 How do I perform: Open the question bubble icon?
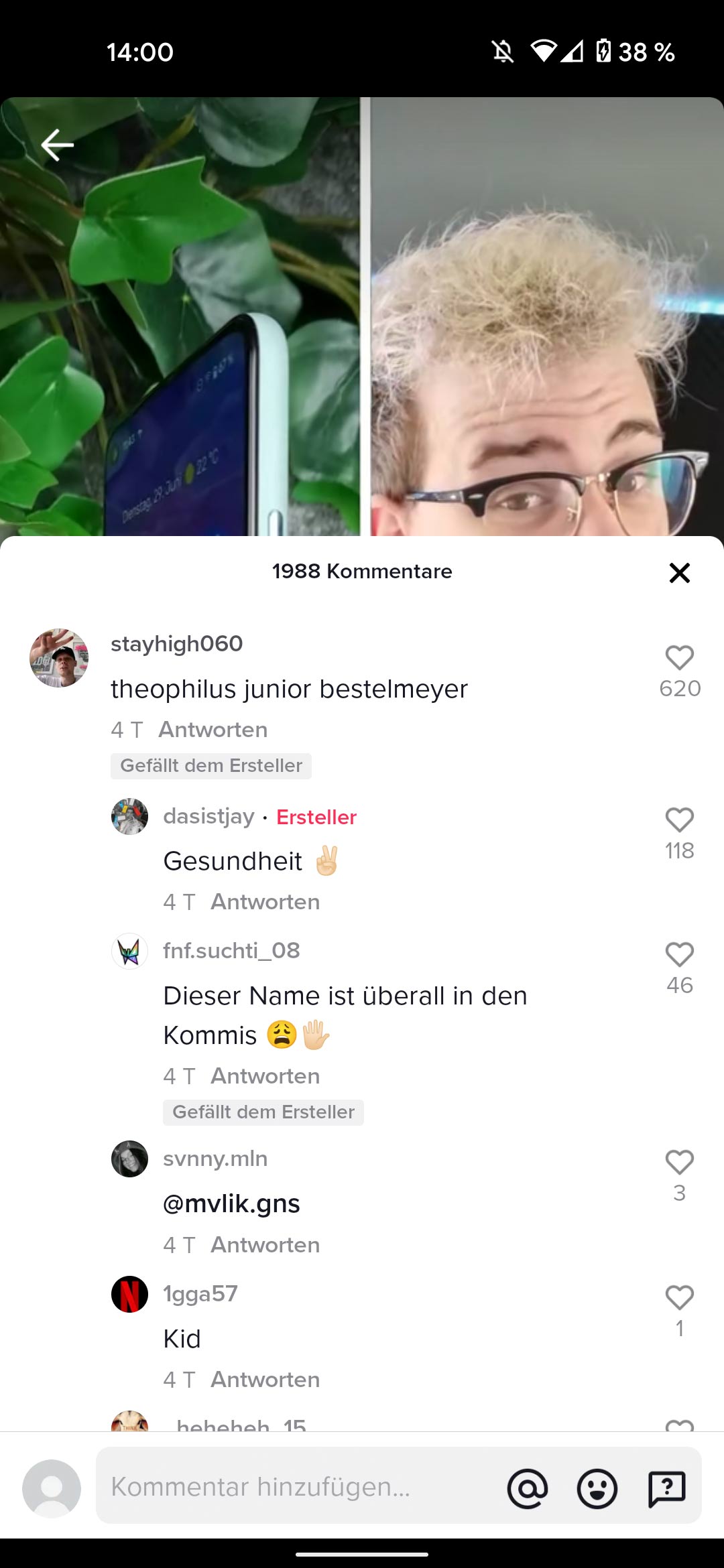tap(667, 1488)
